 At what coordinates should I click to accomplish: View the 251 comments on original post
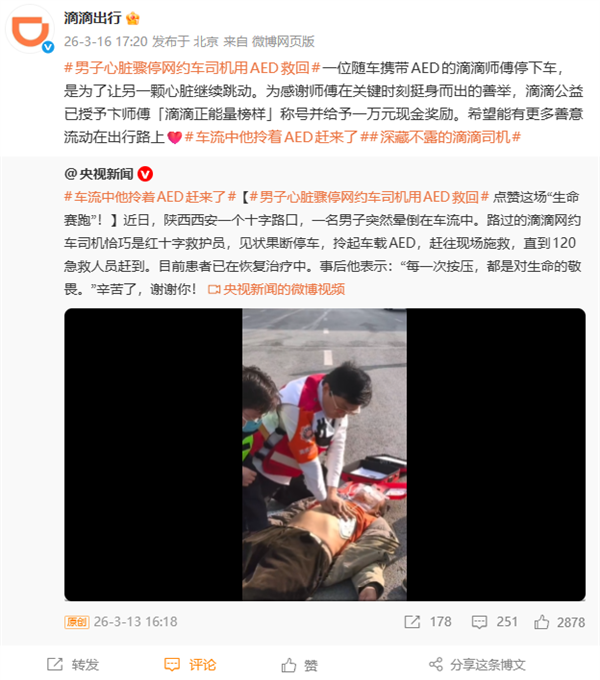(x=497, y=622)
